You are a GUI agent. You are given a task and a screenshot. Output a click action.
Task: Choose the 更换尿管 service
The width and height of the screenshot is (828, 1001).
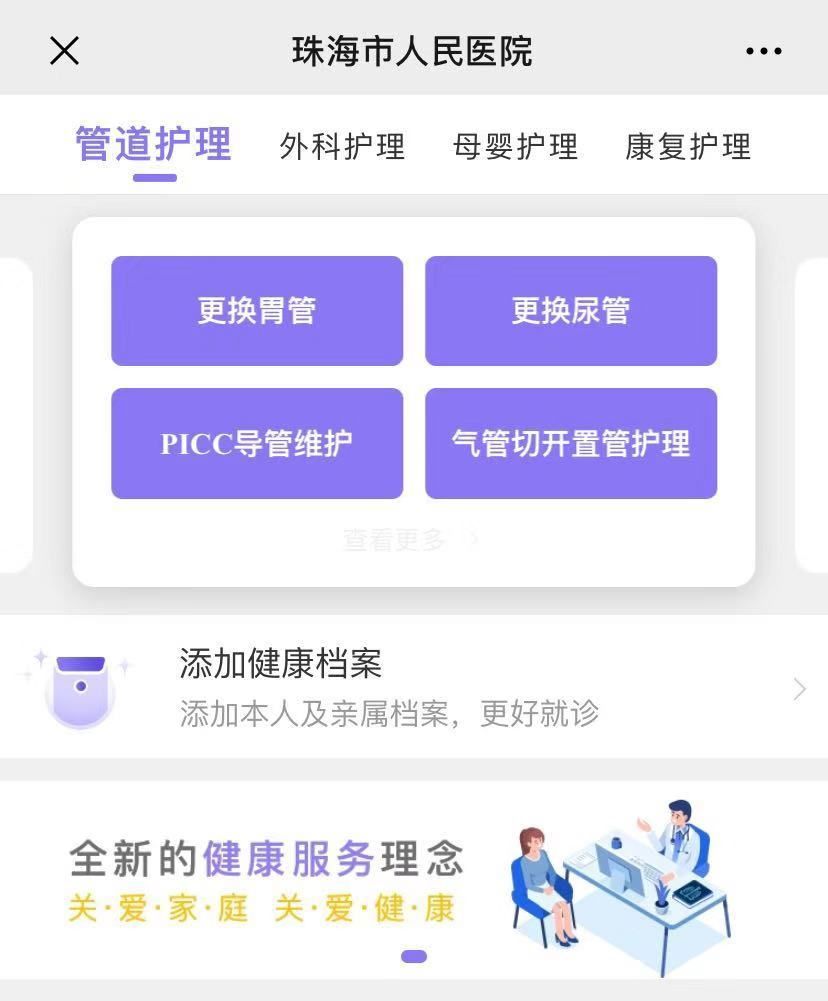(571, 311)
